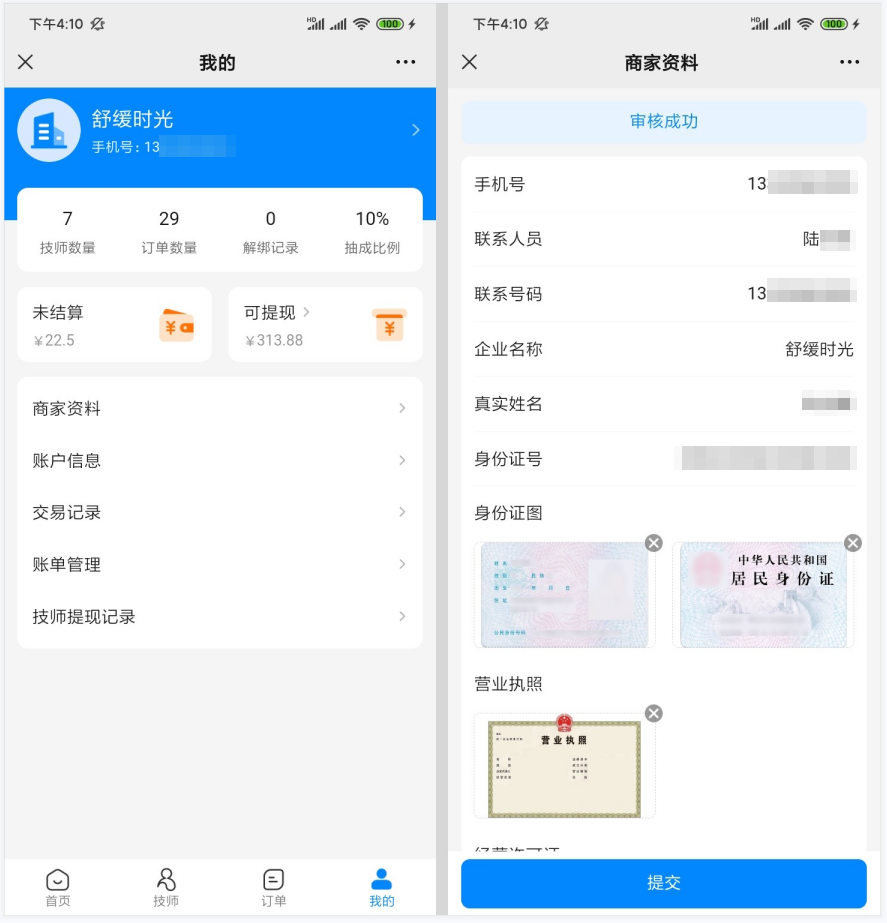Switch to the 技师 tab
Viewport: 887px width, 923px height.
point(166,887)
